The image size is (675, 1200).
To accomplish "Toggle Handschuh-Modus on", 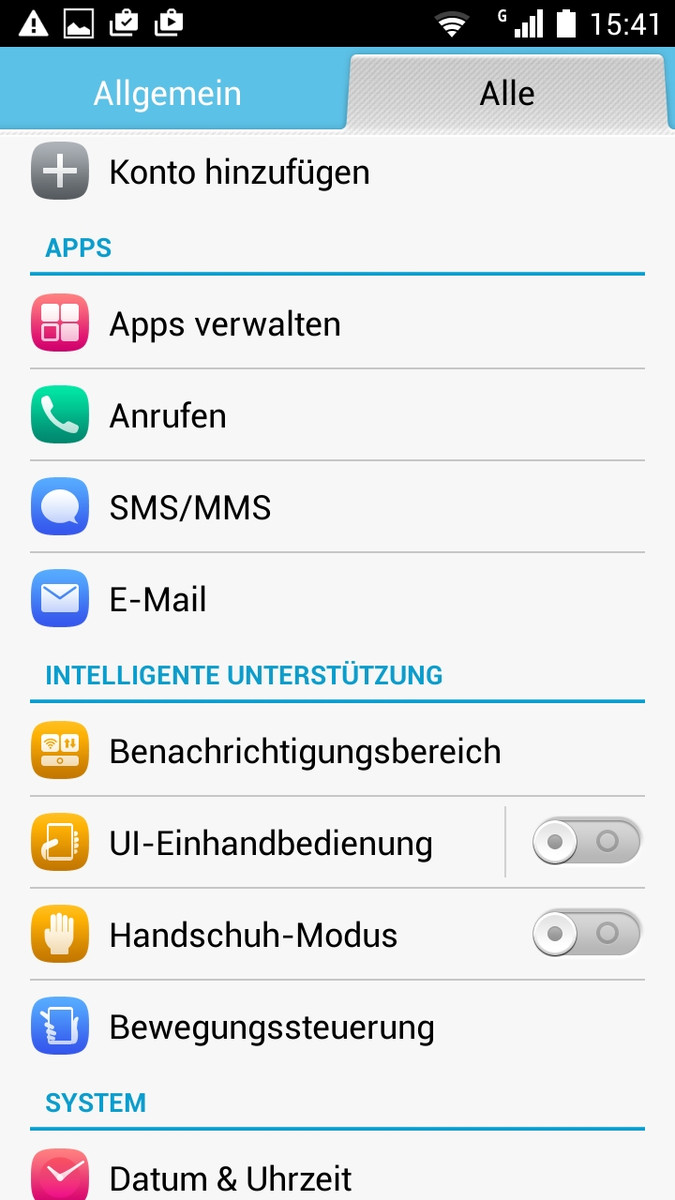I will pyautogui.click(x=586, y=934).
